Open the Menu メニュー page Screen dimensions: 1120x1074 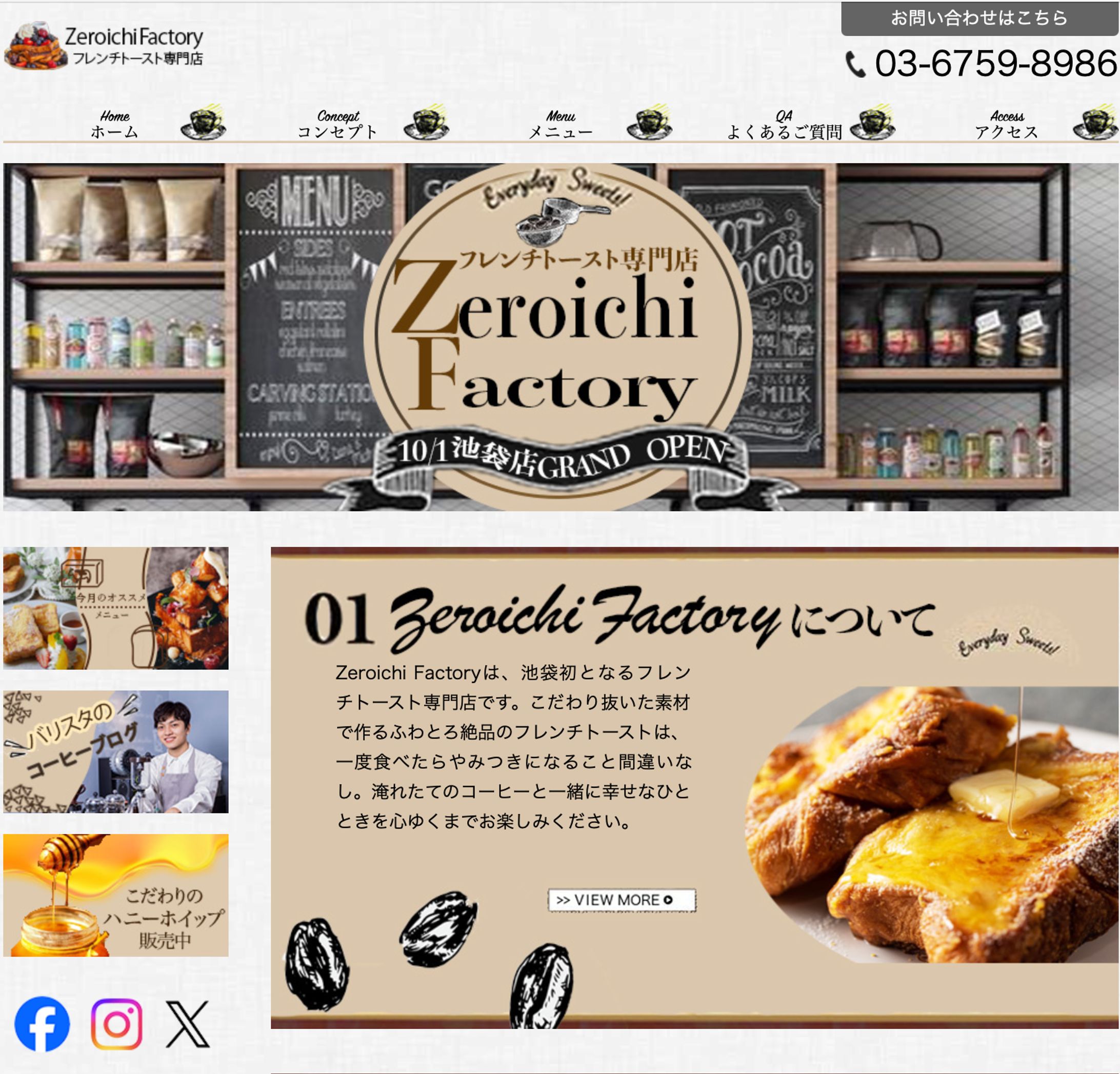point(561,125)
